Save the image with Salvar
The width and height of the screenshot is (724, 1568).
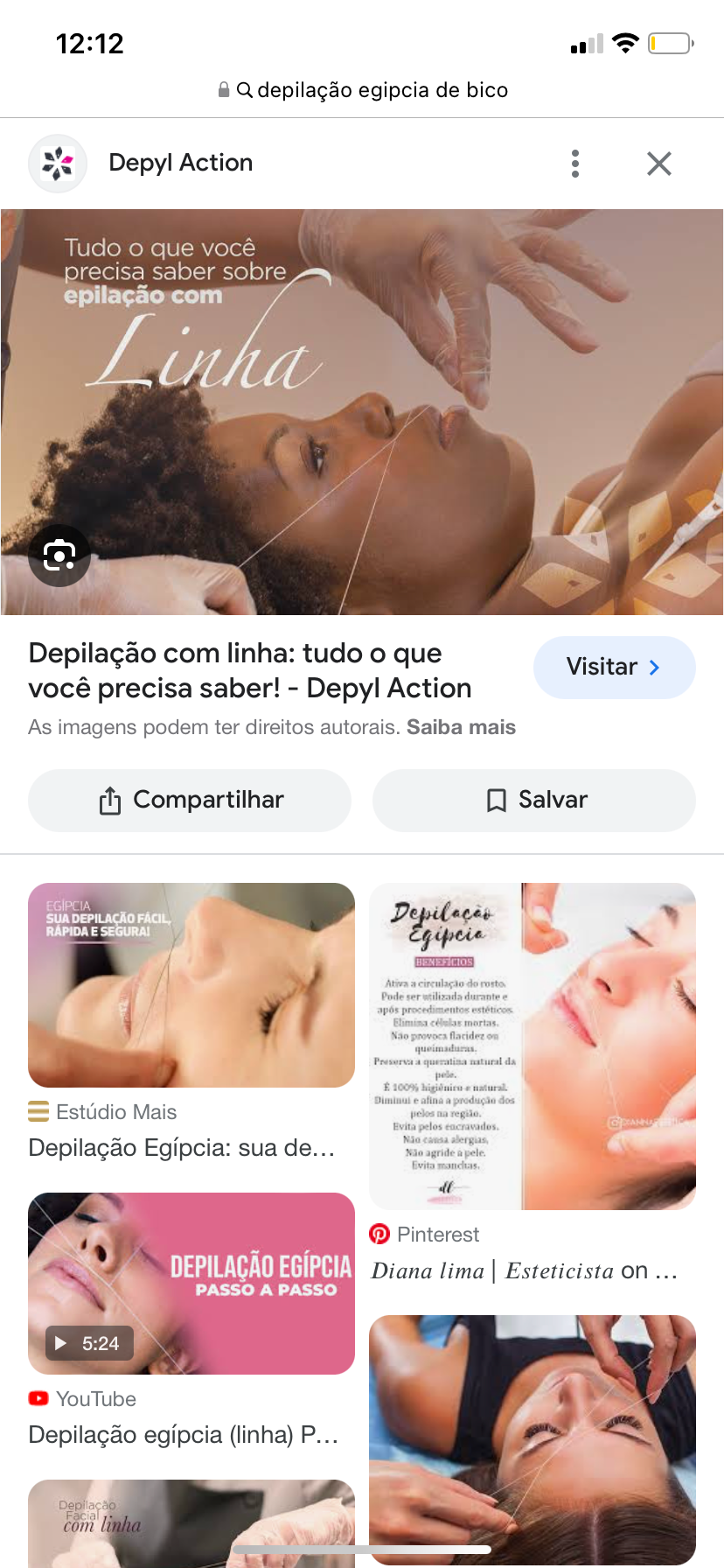534,800
